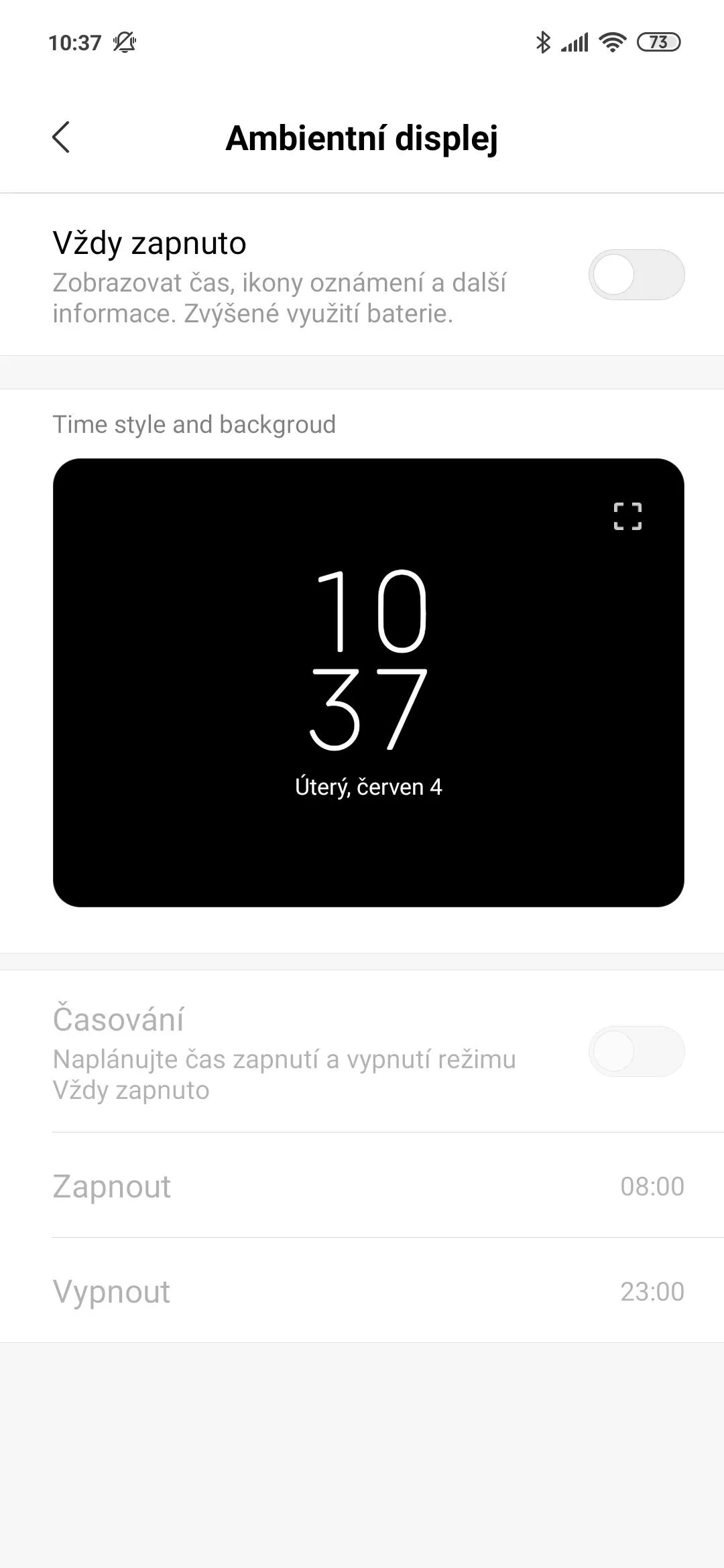Toggle the Časování schedule switch
Viewport: 724px width, 1568px height.
636,1051
